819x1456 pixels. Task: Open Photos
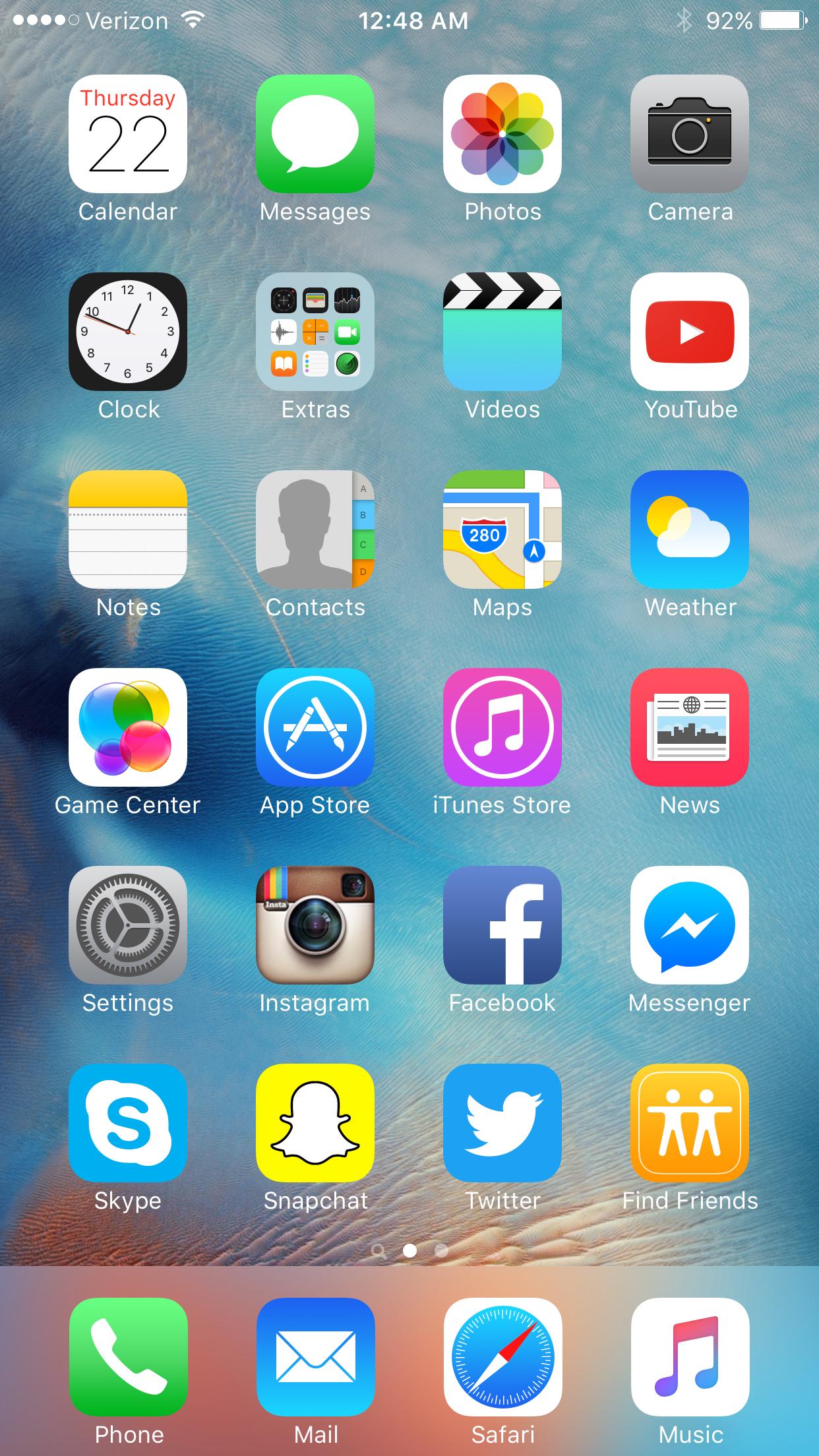pos(502,134)
